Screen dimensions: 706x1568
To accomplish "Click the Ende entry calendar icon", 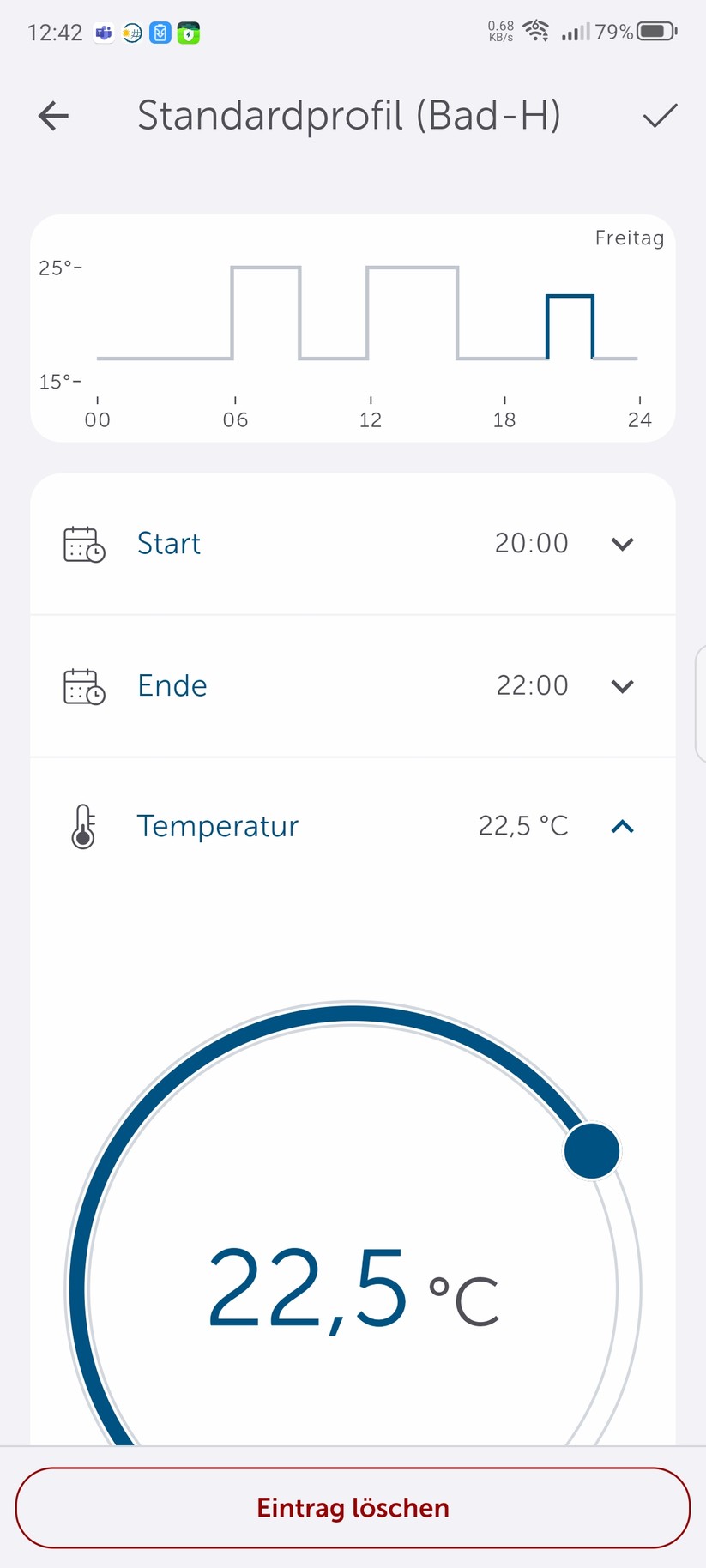I will [x=82, y=685].
